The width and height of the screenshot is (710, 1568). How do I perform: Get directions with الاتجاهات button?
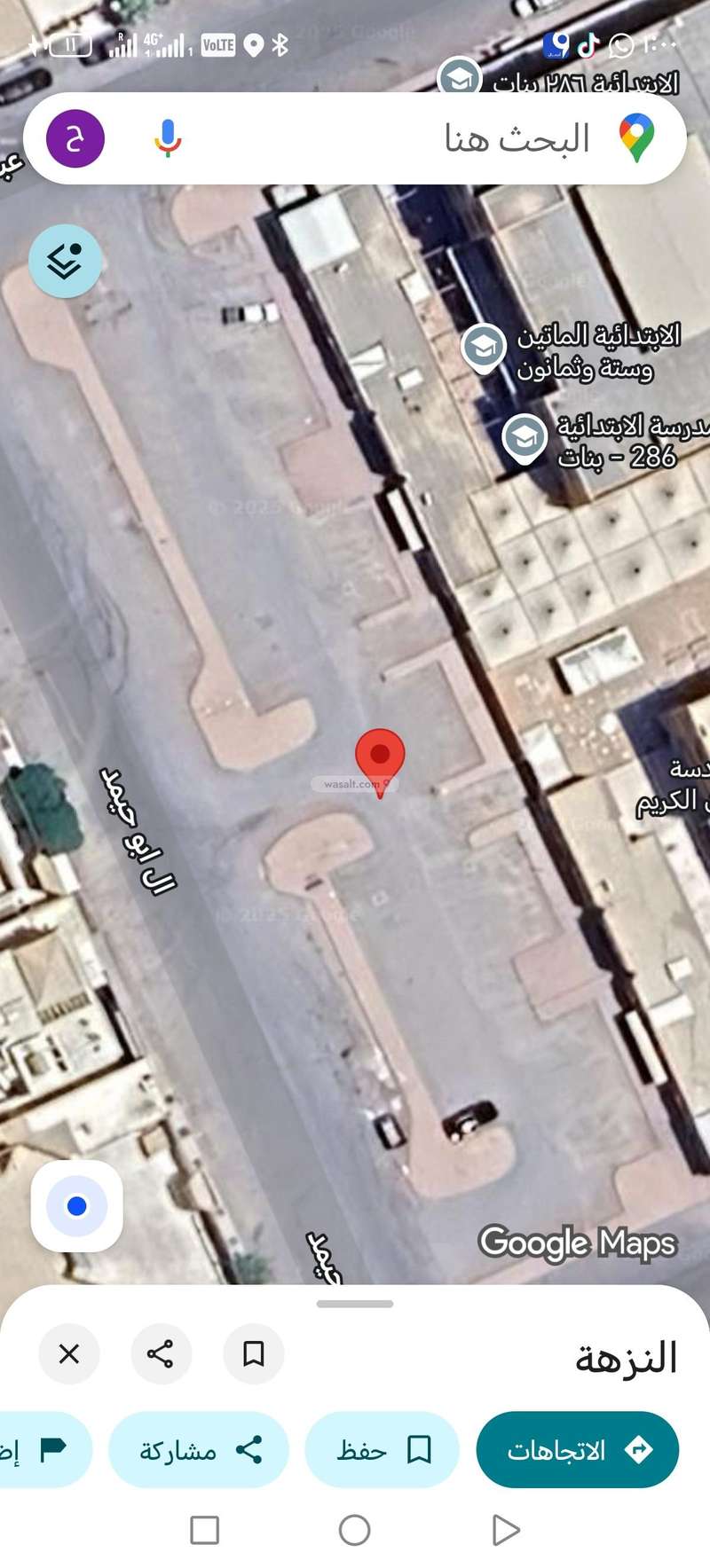coord(578,1450)
